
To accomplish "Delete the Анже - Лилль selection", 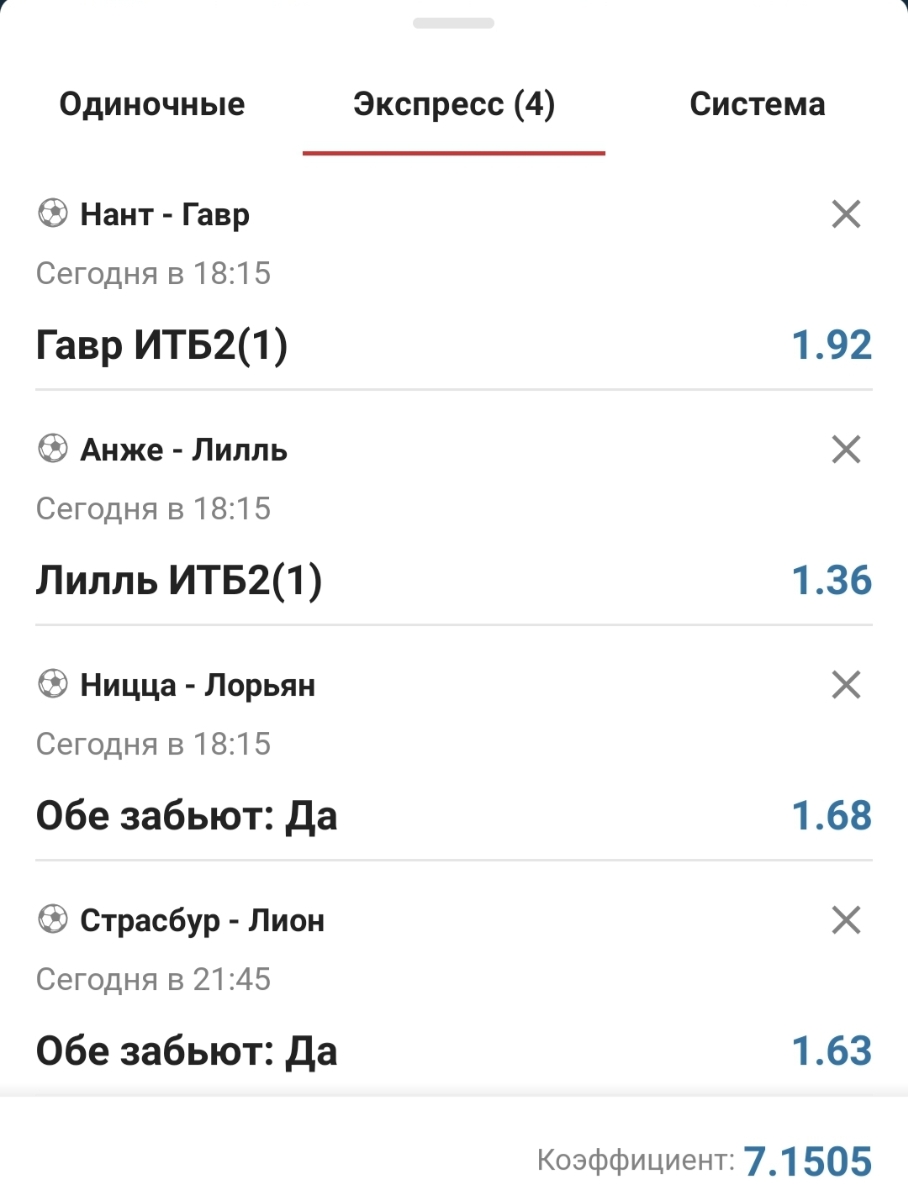I will tap(846, 450).
